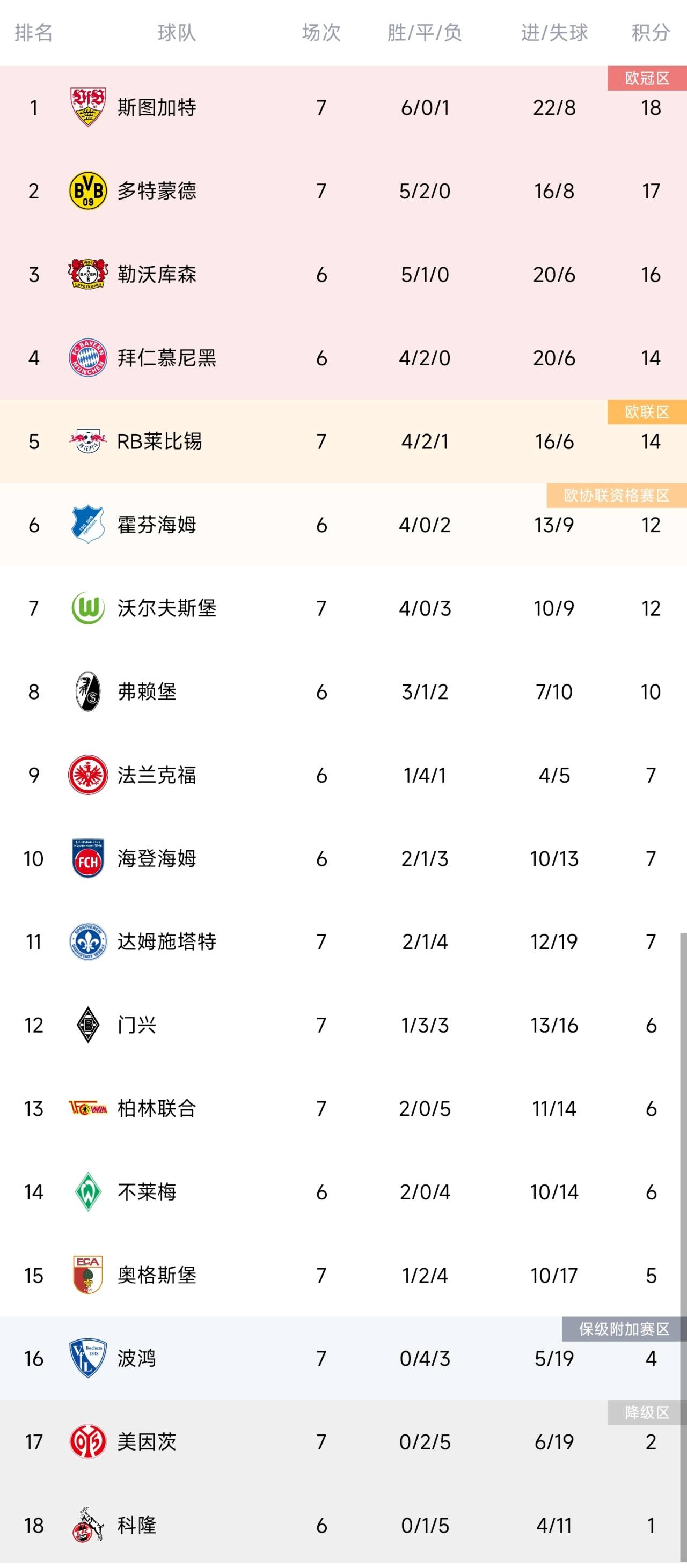
Task: View 不莱梅 team details
Action: (x=343, y=1192)
